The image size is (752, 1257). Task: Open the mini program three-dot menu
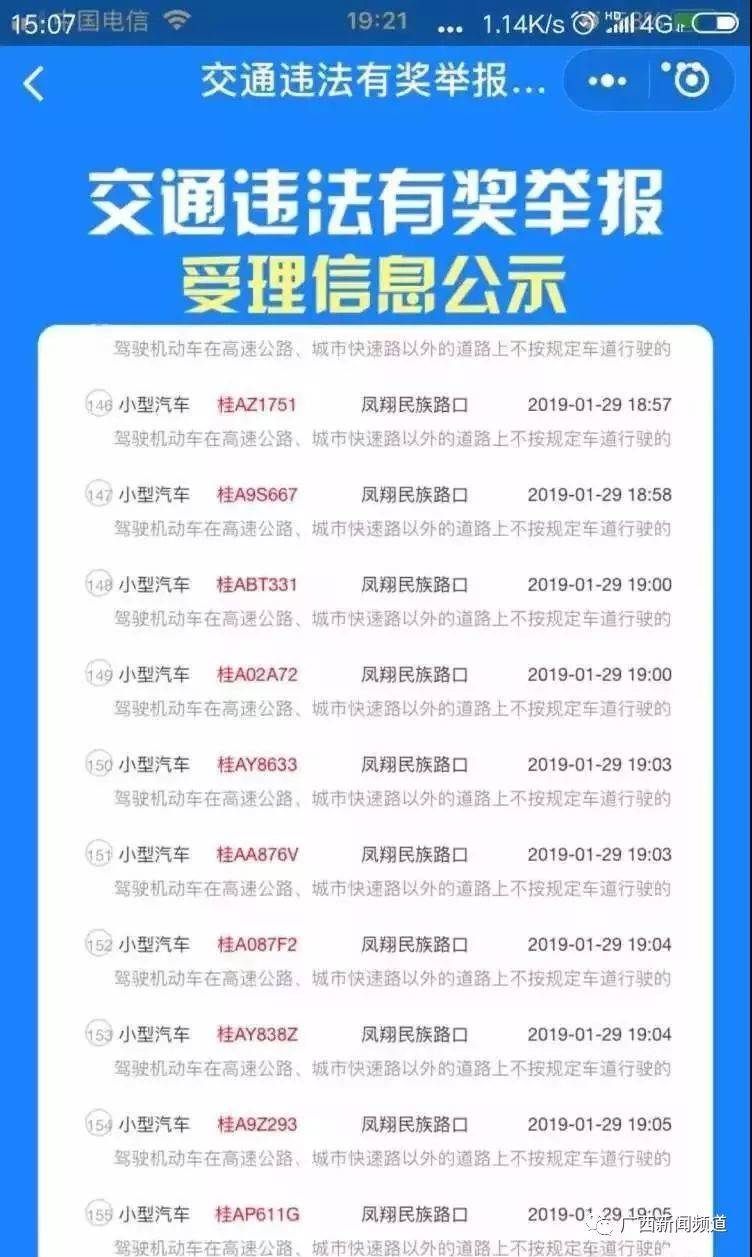point(608,81)
